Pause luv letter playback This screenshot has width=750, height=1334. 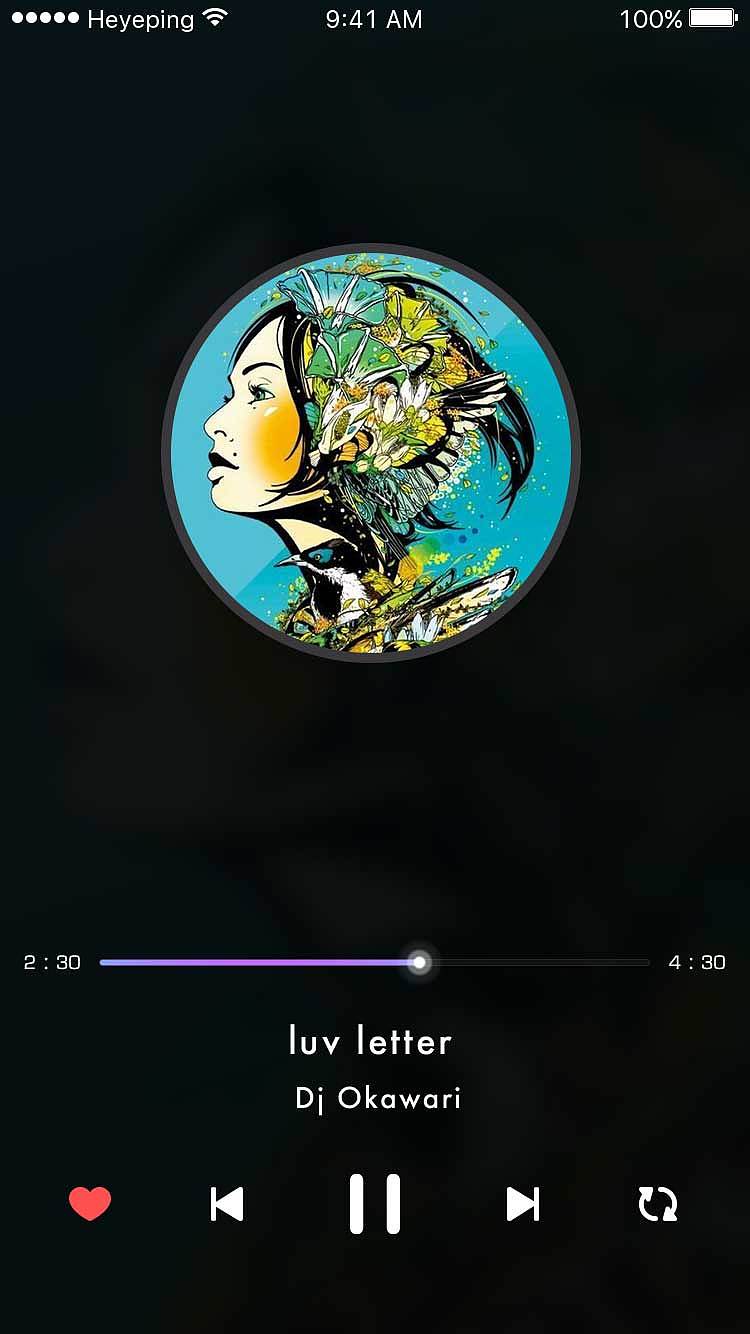(375, 1204)
